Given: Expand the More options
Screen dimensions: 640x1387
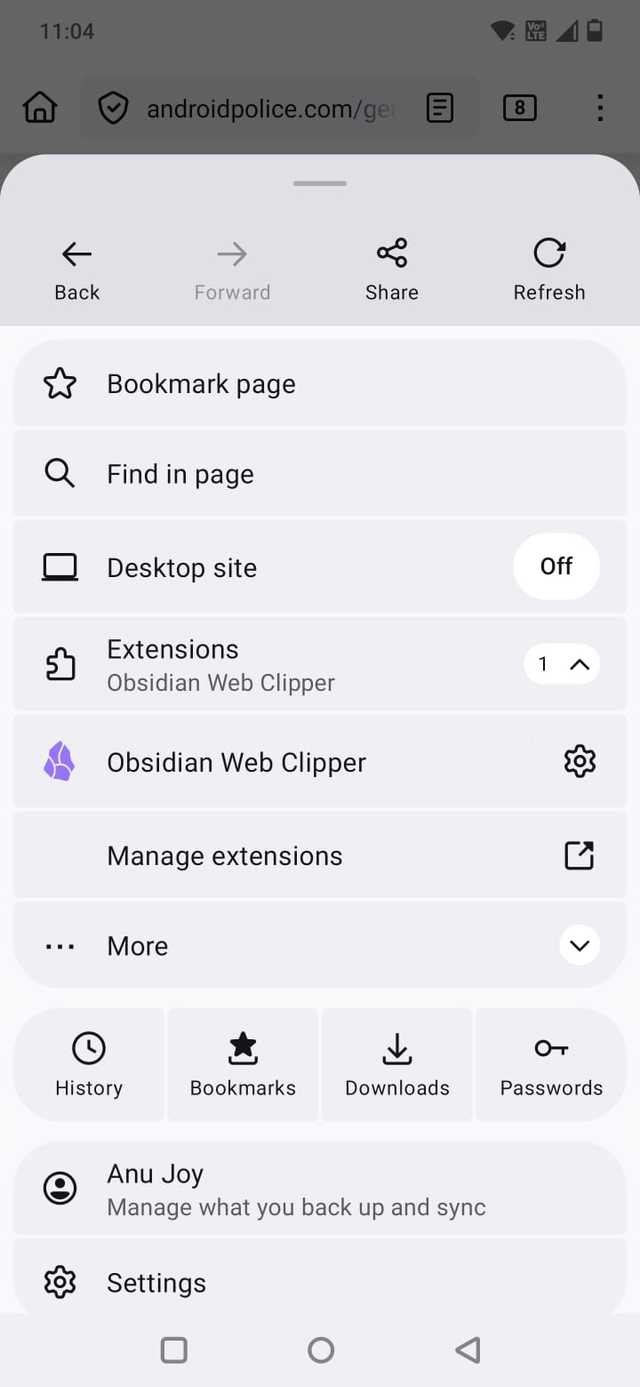Looking at the screenshot, I should (x=579, y=945).
